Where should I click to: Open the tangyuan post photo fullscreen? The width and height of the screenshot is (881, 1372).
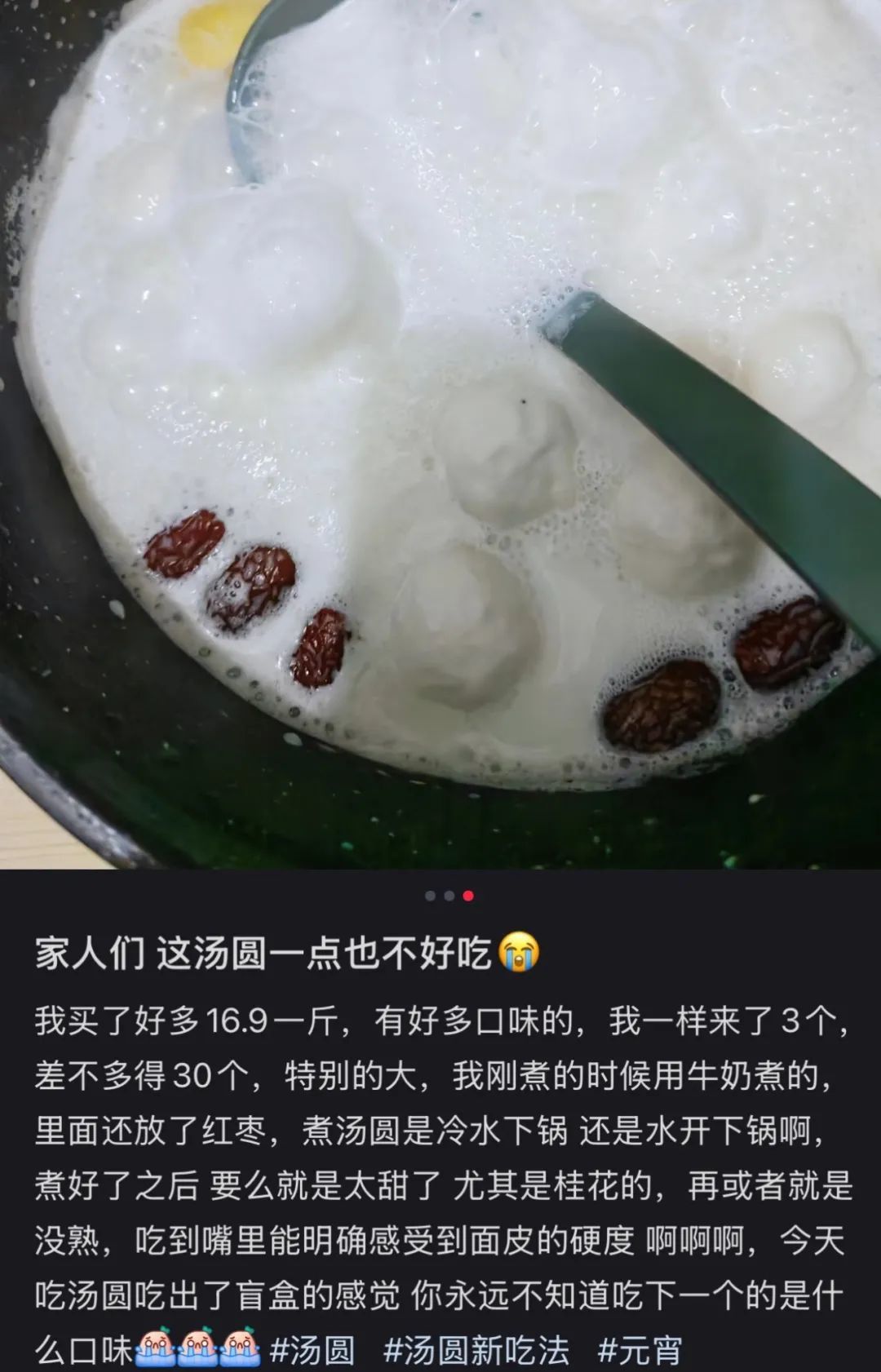(x=440, y=432)
